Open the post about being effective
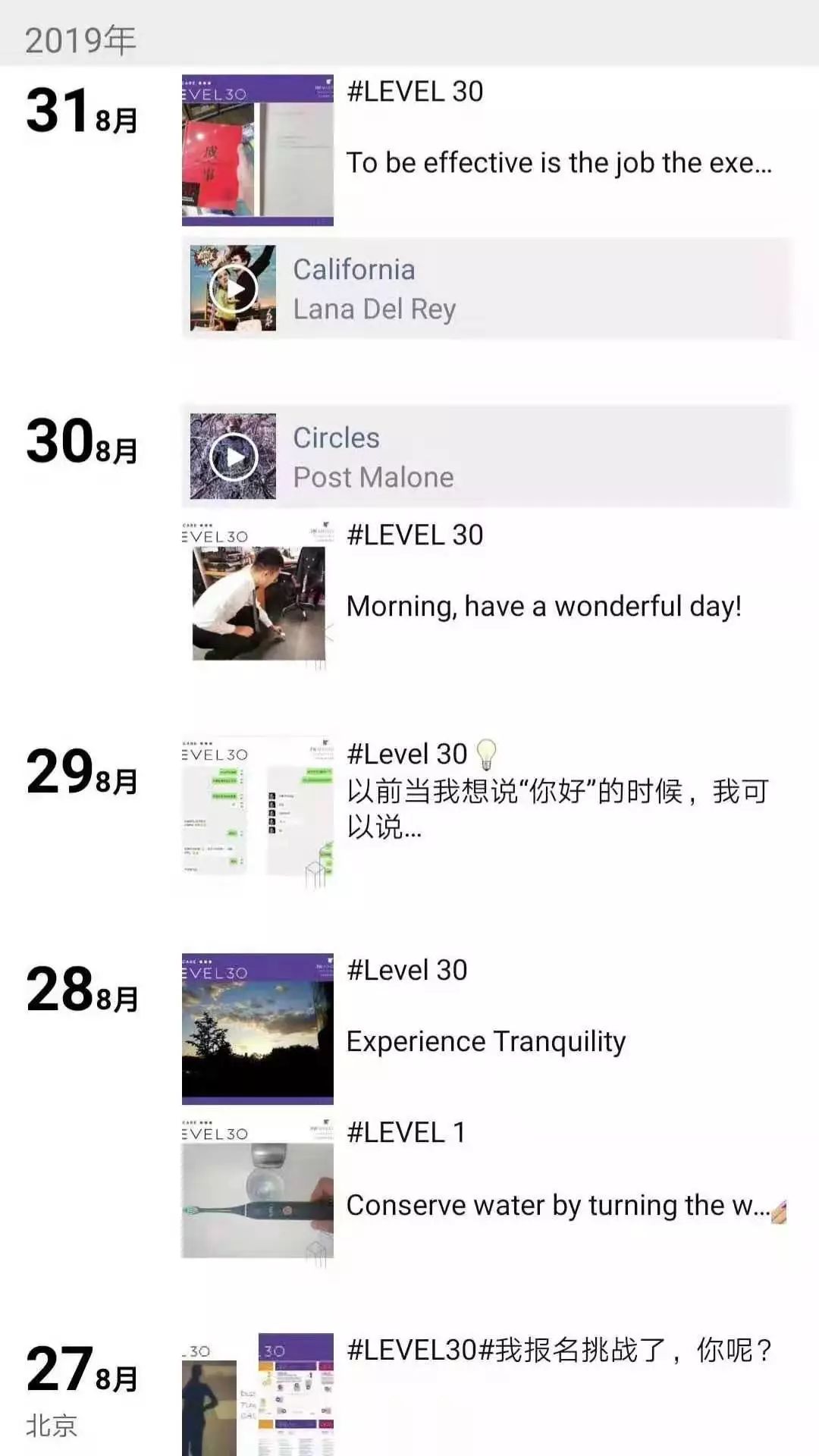 tap(559, 162)
